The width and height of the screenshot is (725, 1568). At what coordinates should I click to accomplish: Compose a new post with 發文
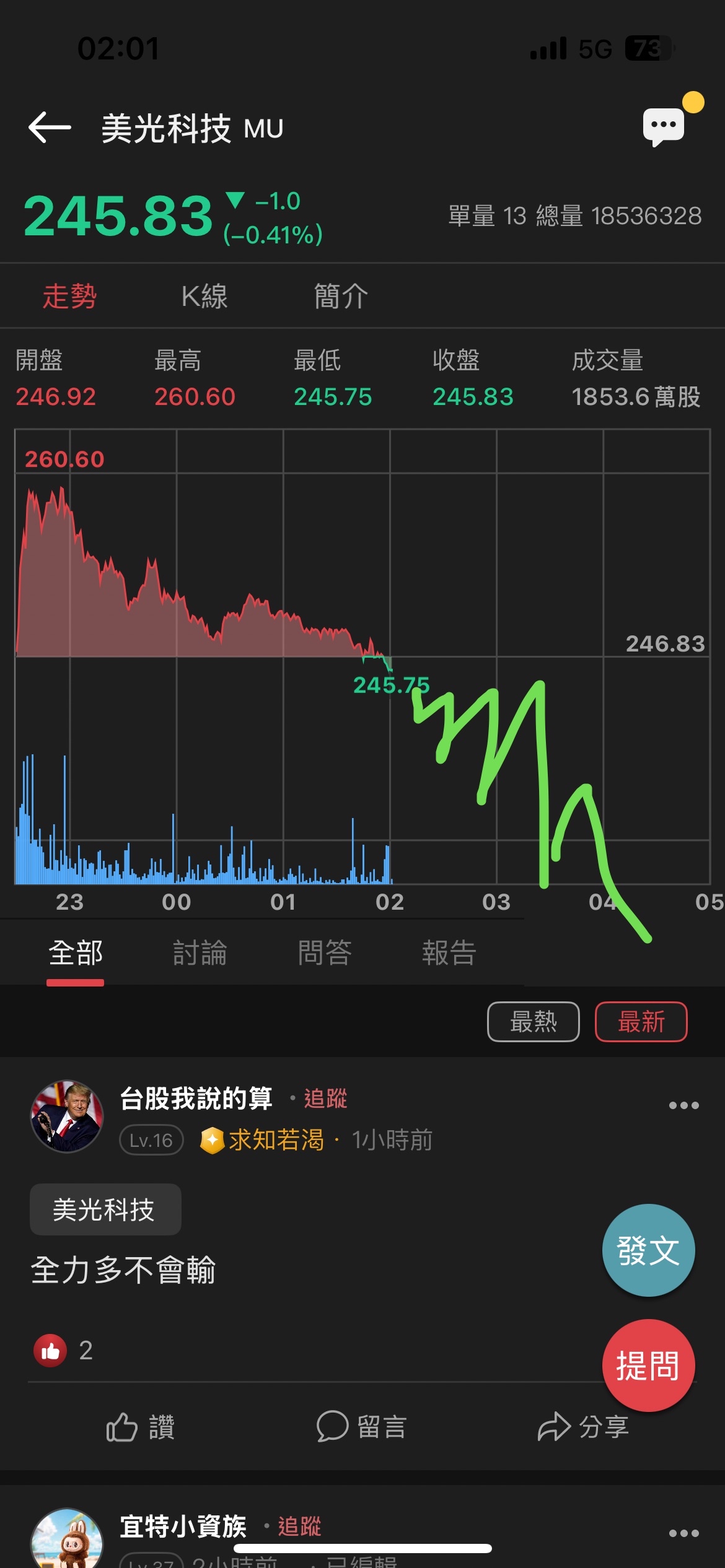point(648,1250)
